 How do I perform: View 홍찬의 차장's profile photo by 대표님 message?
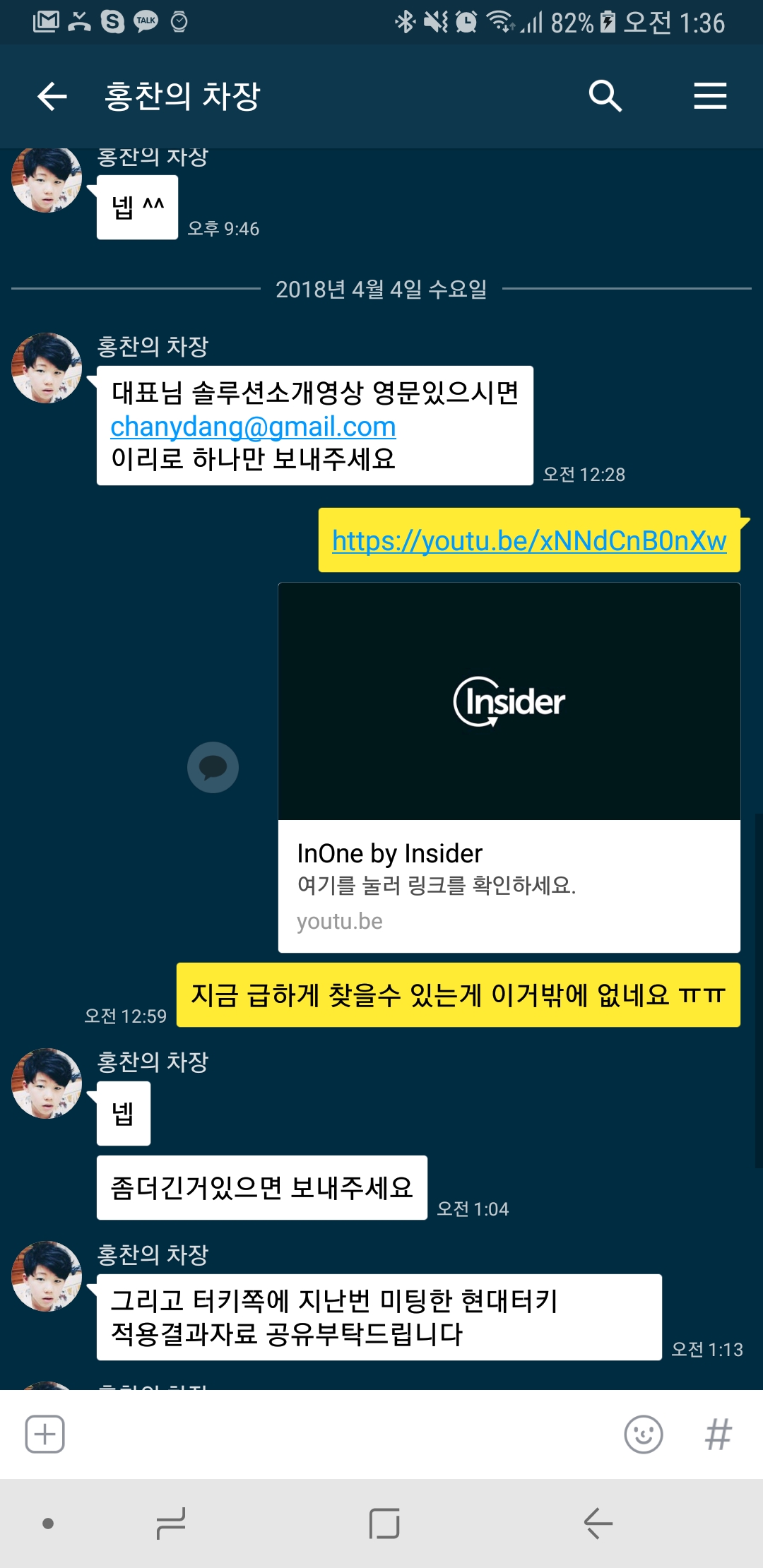[x=47, y=368]
